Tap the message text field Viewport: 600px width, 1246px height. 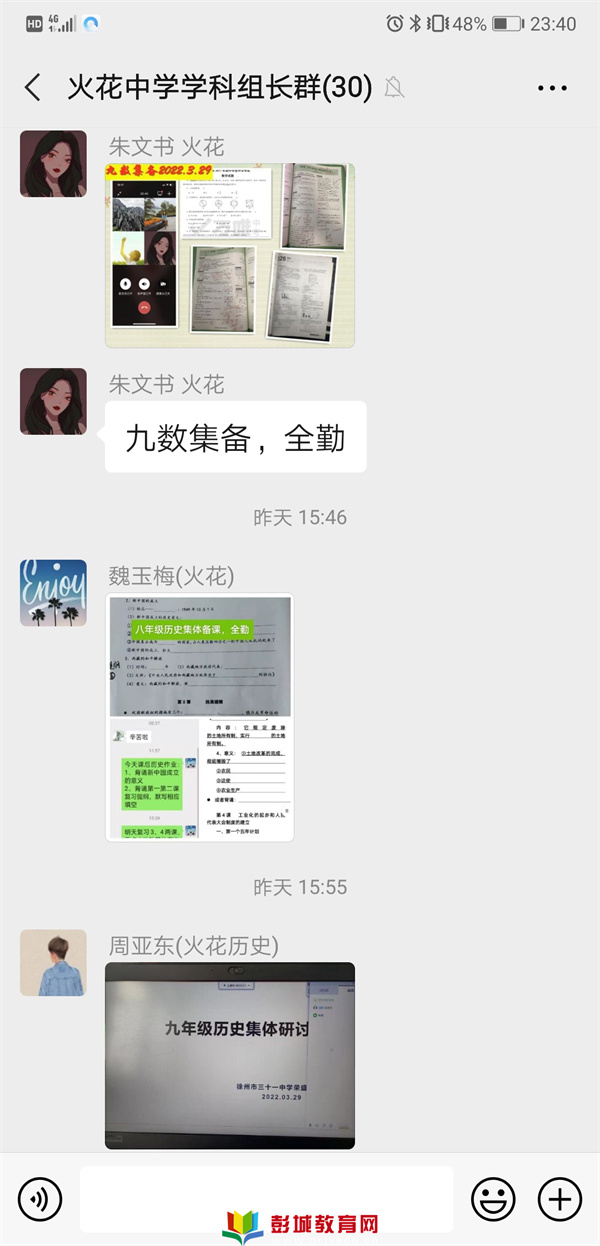[x=266, y=1198]
